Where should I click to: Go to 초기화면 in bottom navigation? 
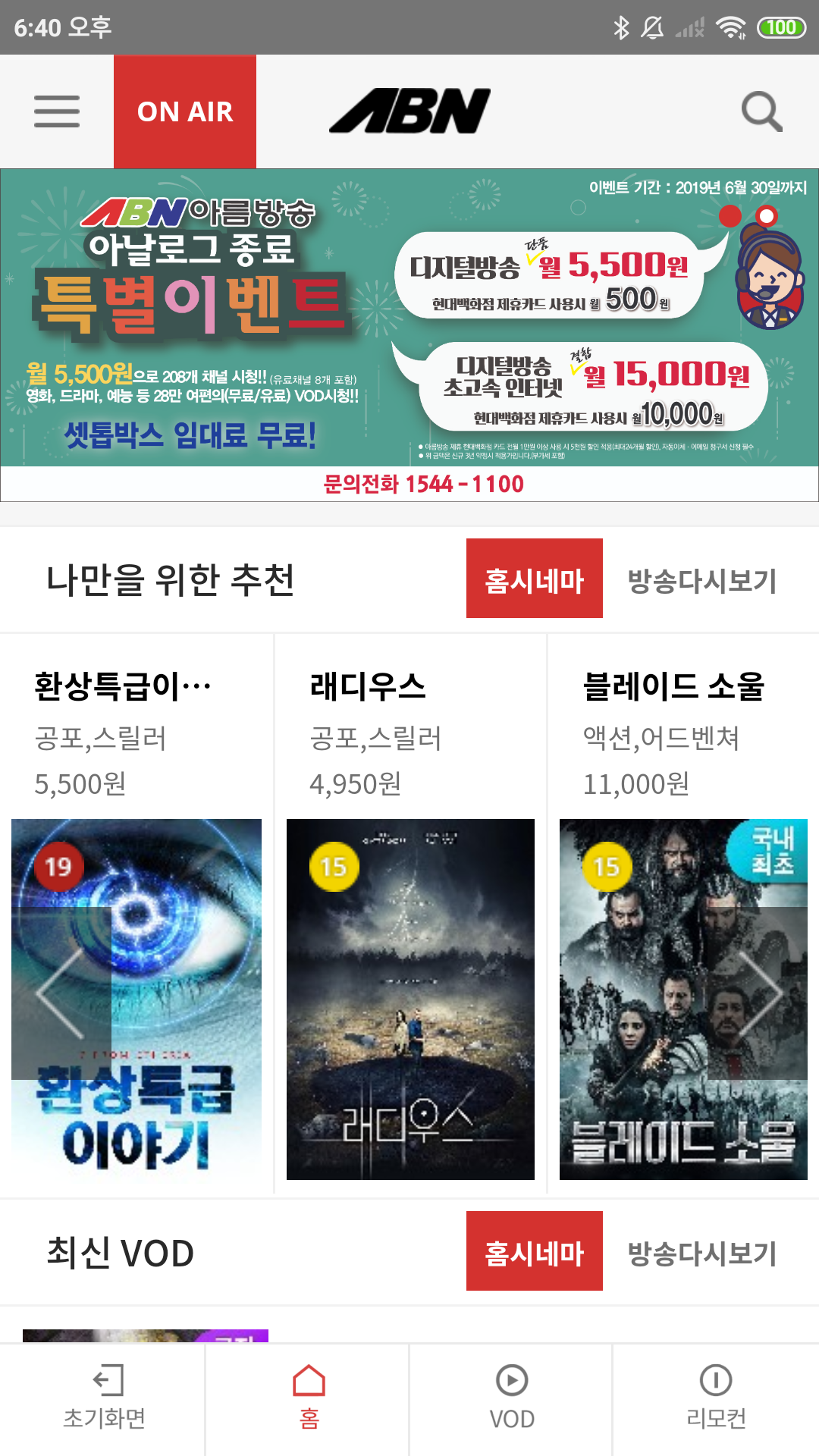click(x=104, y=1399)
